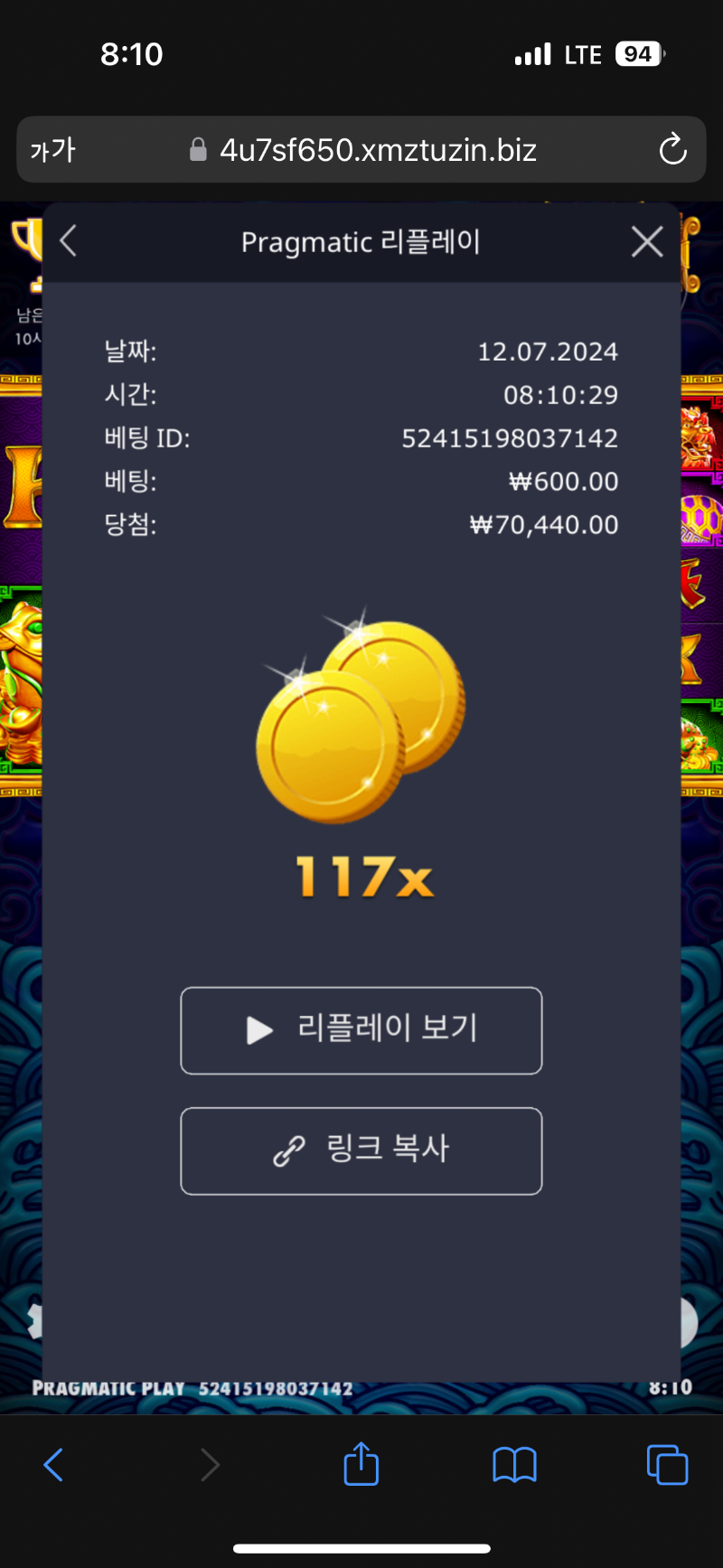Image resolution: width=723 pixels, height=1568 pixels.
Task: Open Safari bookmarks
Action: click(514, 1464)
